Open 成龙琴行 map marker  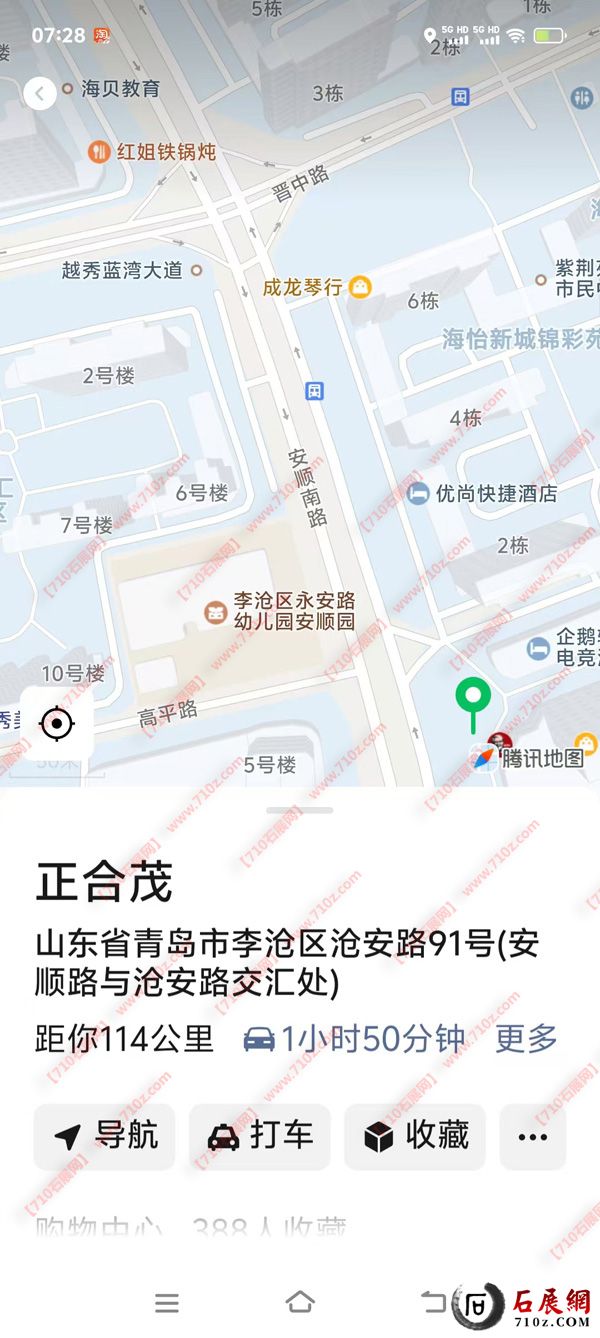(x=317, y=288)
